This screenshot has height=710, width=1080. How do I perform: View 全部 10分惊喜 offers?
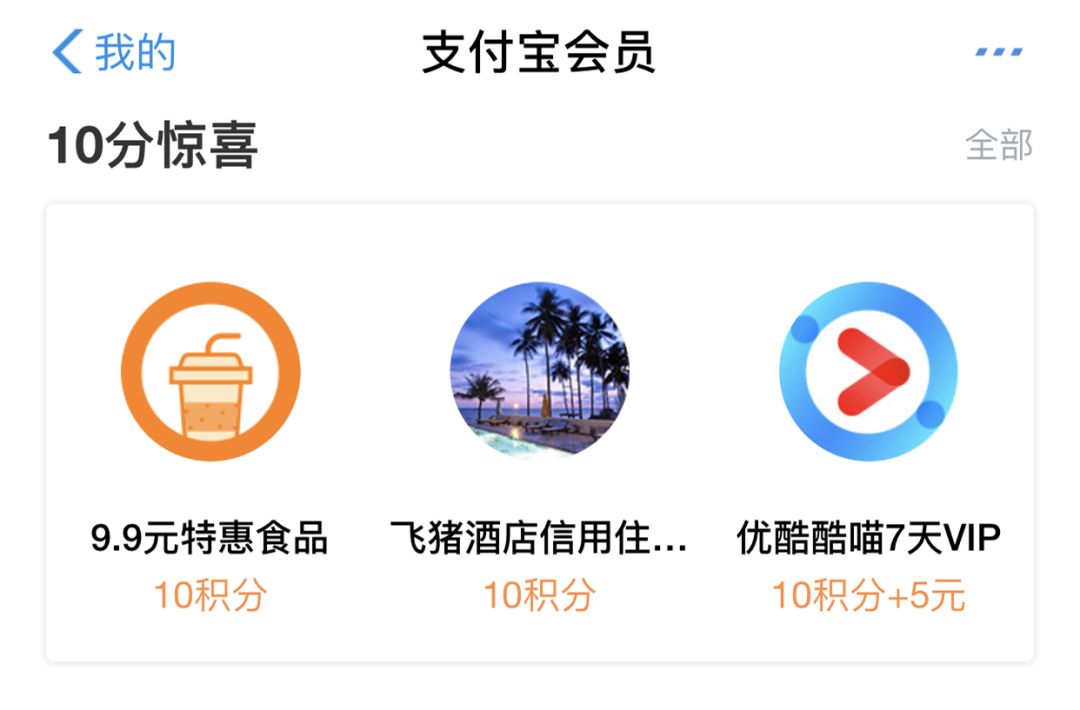click(998, 146)
